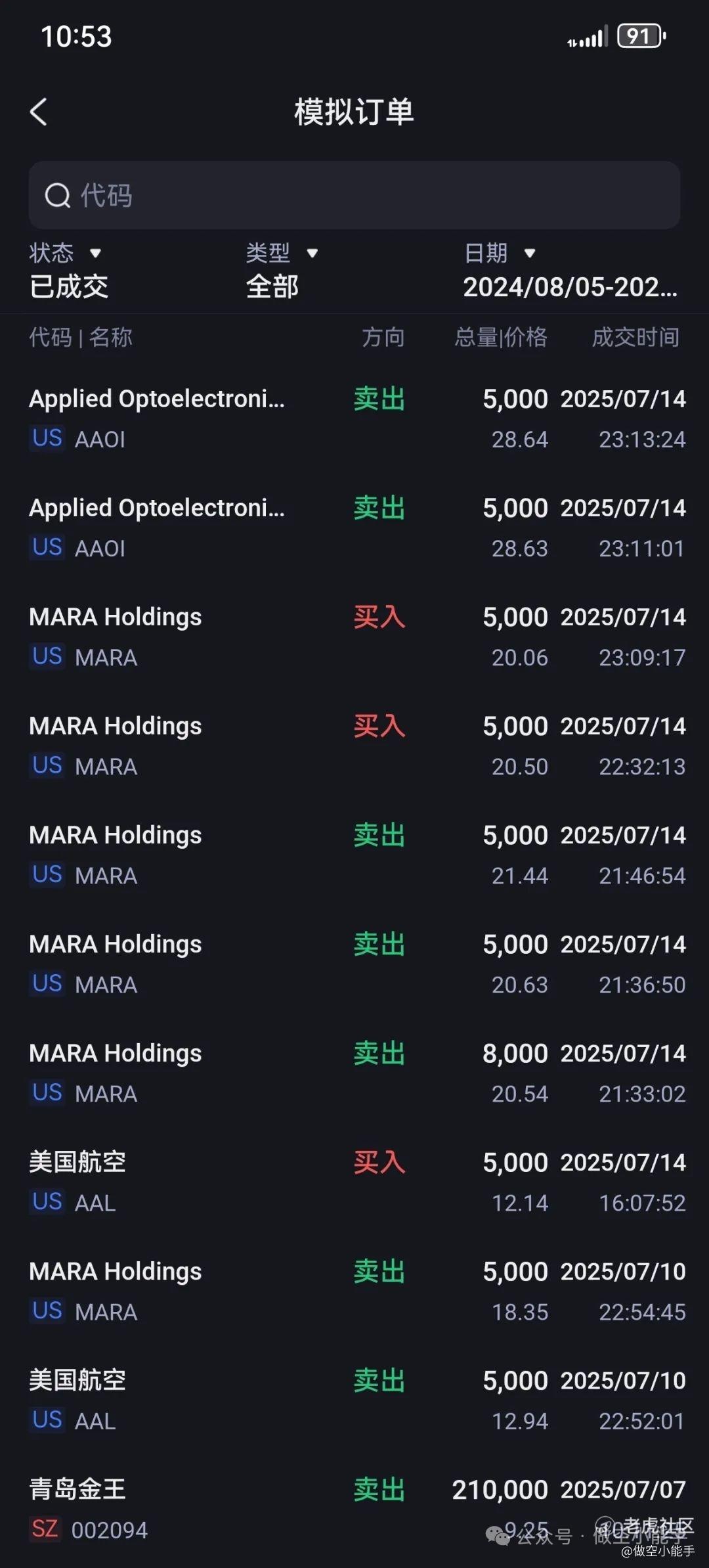
Task: Open the 日期 range dropdown
Action: 569,271
